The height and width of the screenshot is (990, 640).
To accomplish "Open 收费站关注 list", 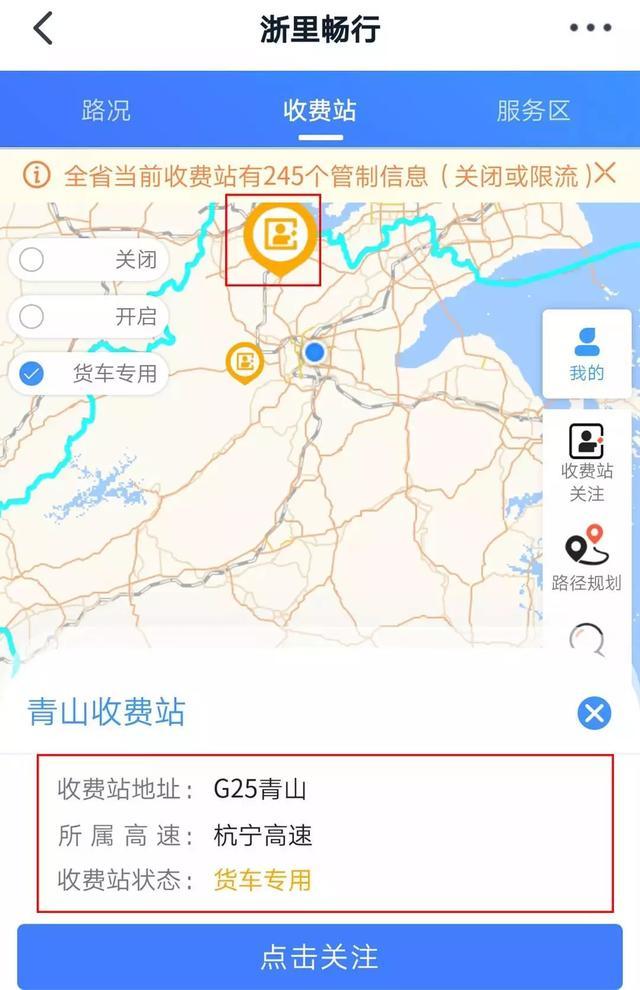I will (587, 461).
